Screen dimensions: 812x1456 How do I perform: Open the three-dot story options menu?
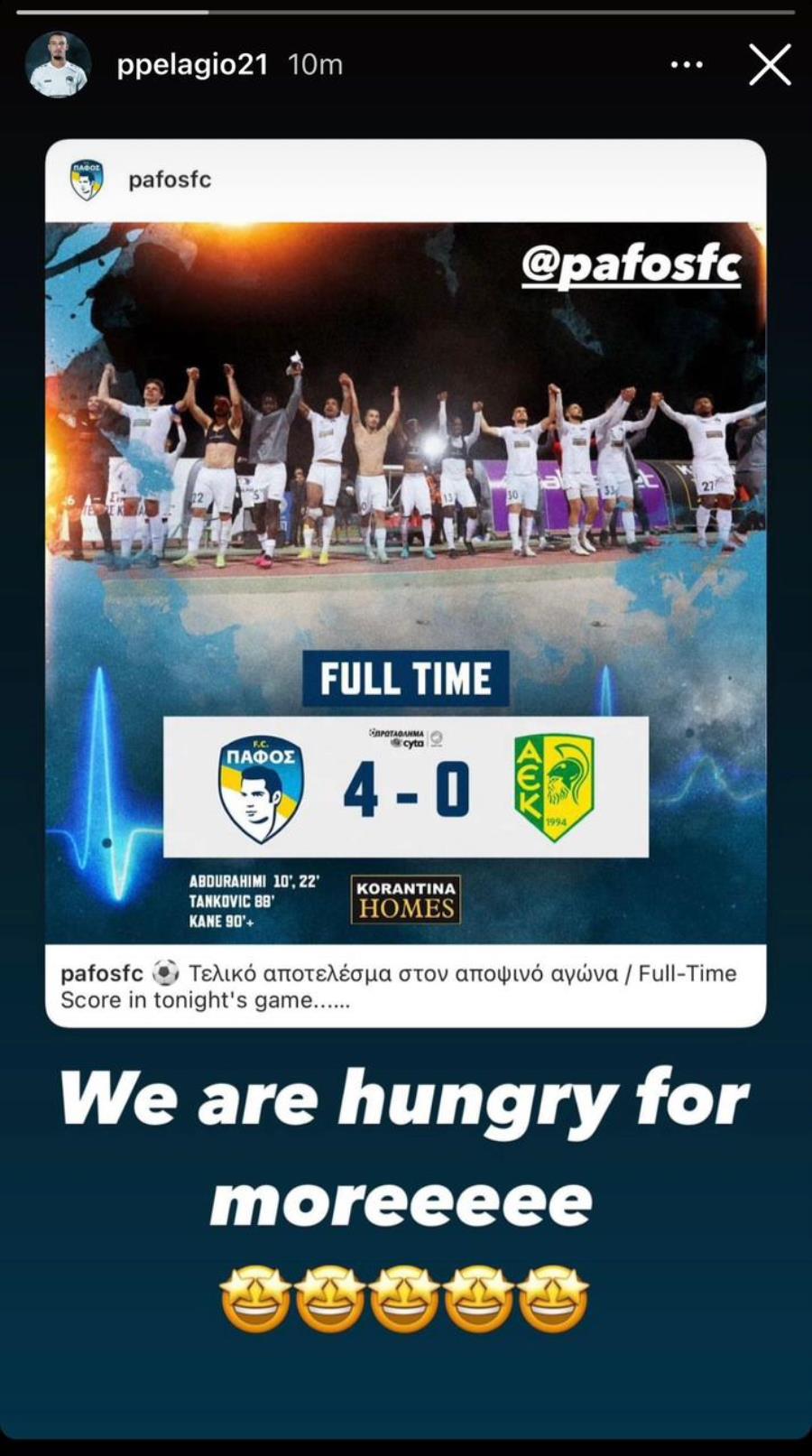pos(687,65)
